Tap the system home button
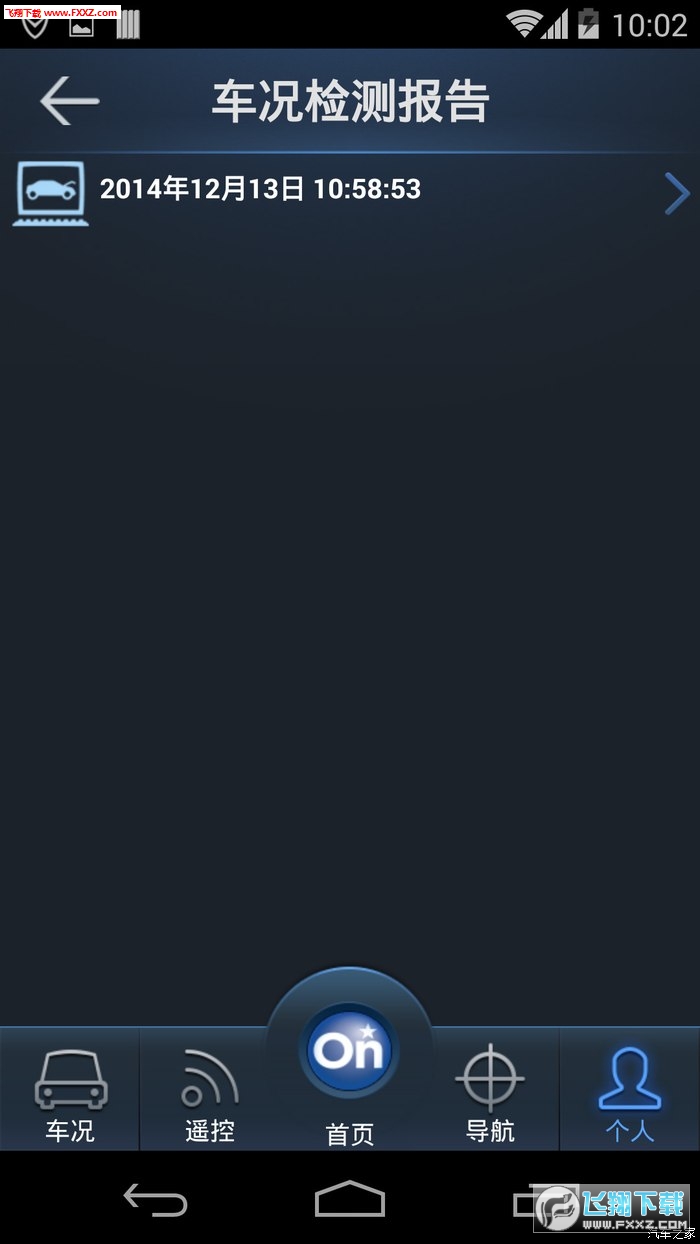The image size is (700, 1244). 350,1199
